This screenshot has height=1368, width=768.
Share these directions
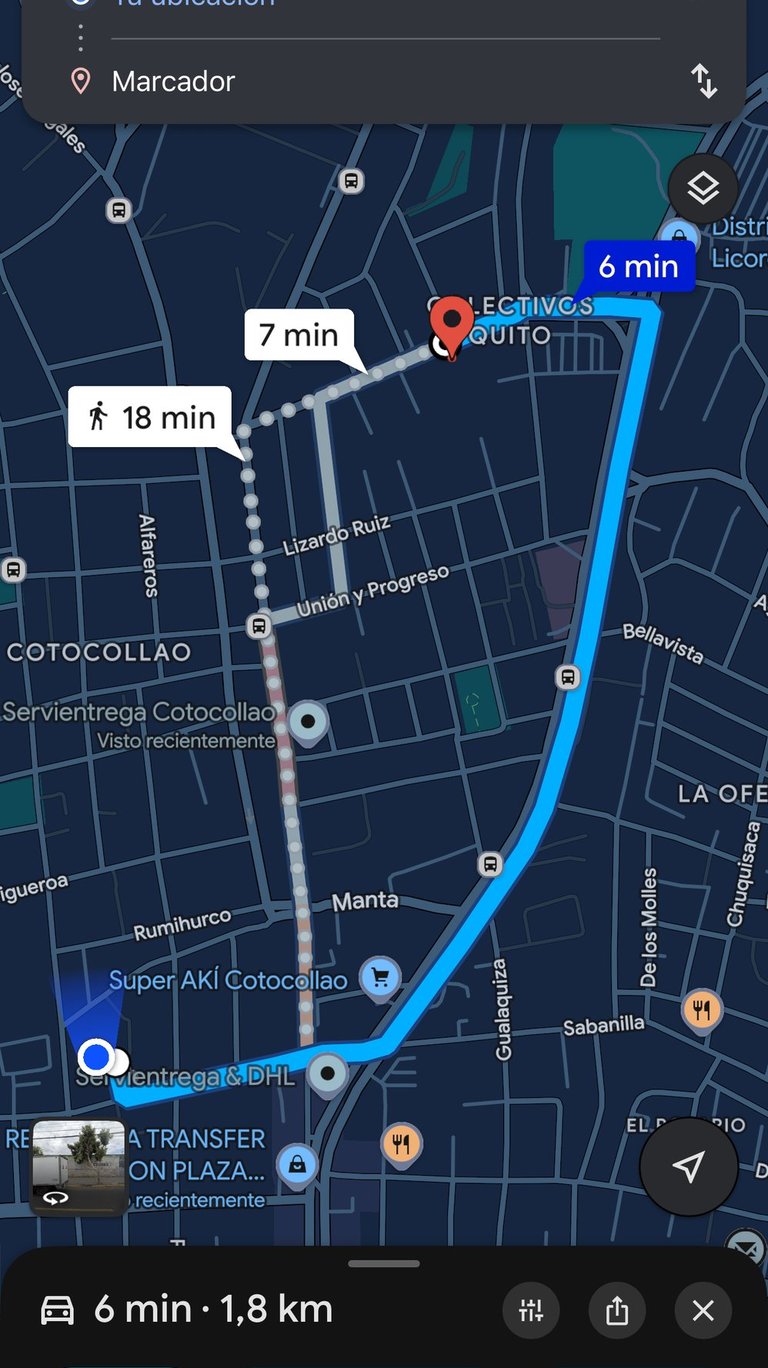(617, 1310)
